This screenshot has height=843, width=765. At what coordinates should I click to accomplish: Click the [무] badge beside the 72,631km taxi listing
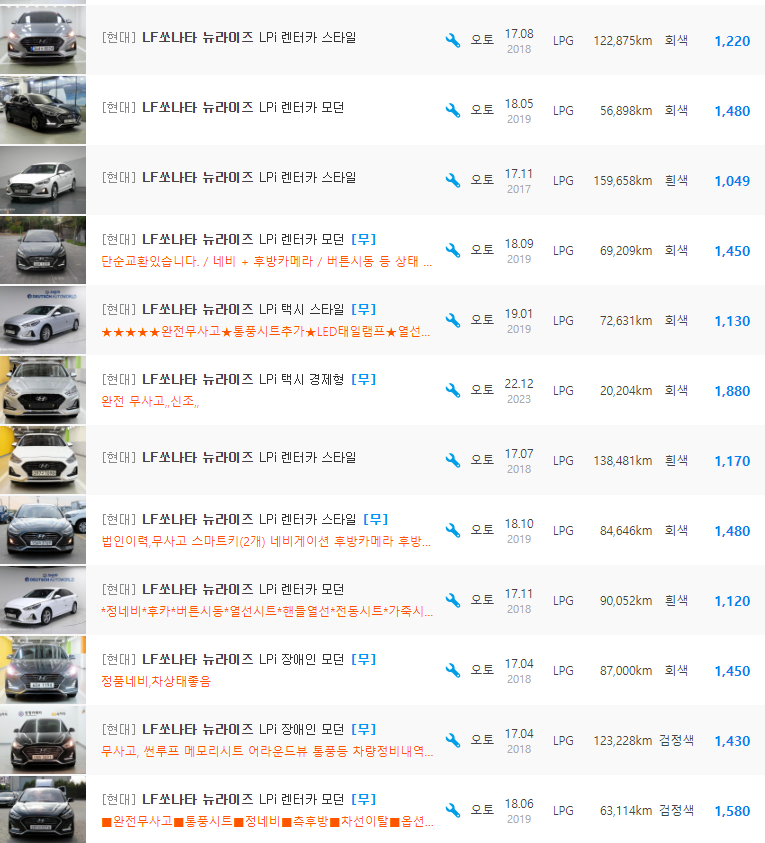pos(366,309)
